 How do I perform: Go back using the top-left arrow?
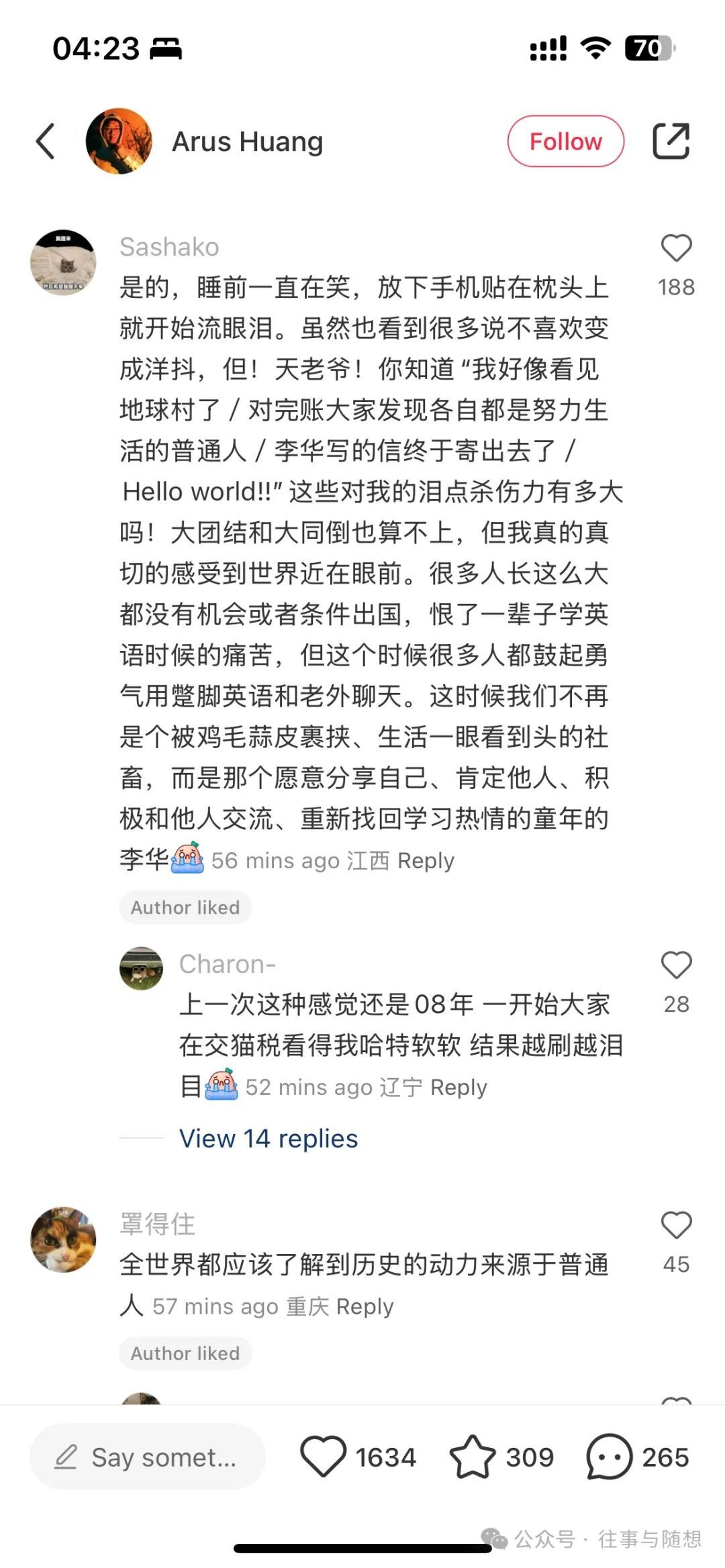[x=46, y=142]
